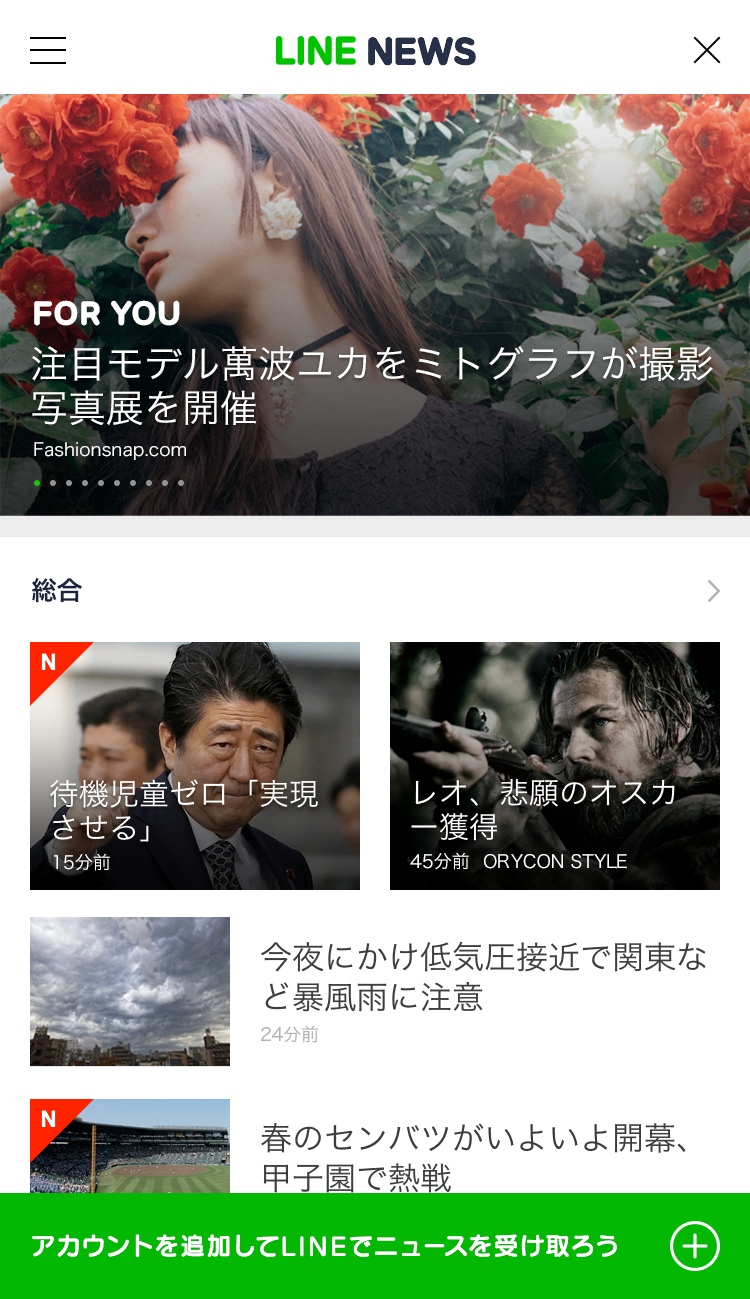
Task: Open the 低気圧接近で関東など暴風雨に注意 article
Action: pyautogui.click(x=484, y=977)
